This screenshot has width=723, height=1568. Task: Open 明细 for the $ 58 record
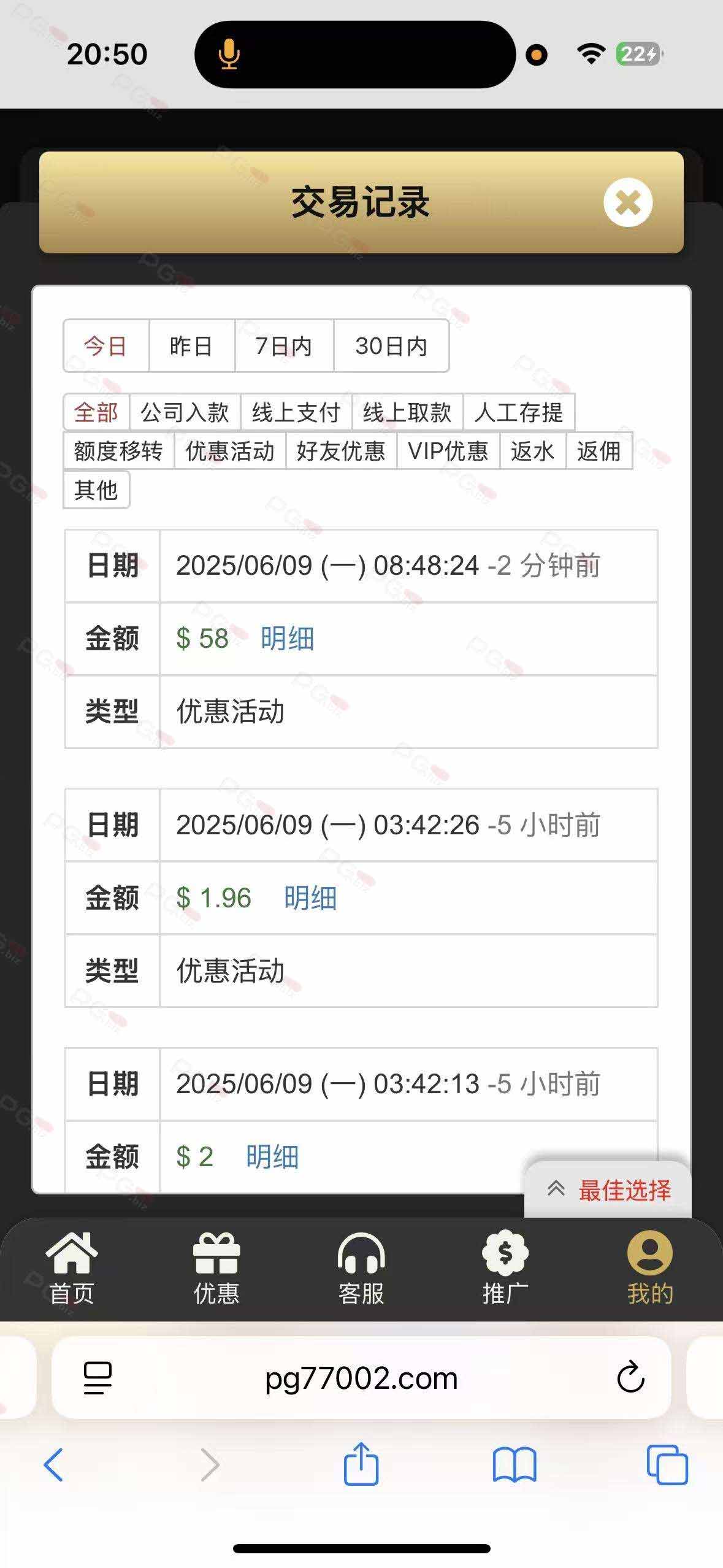pos(288,639)
